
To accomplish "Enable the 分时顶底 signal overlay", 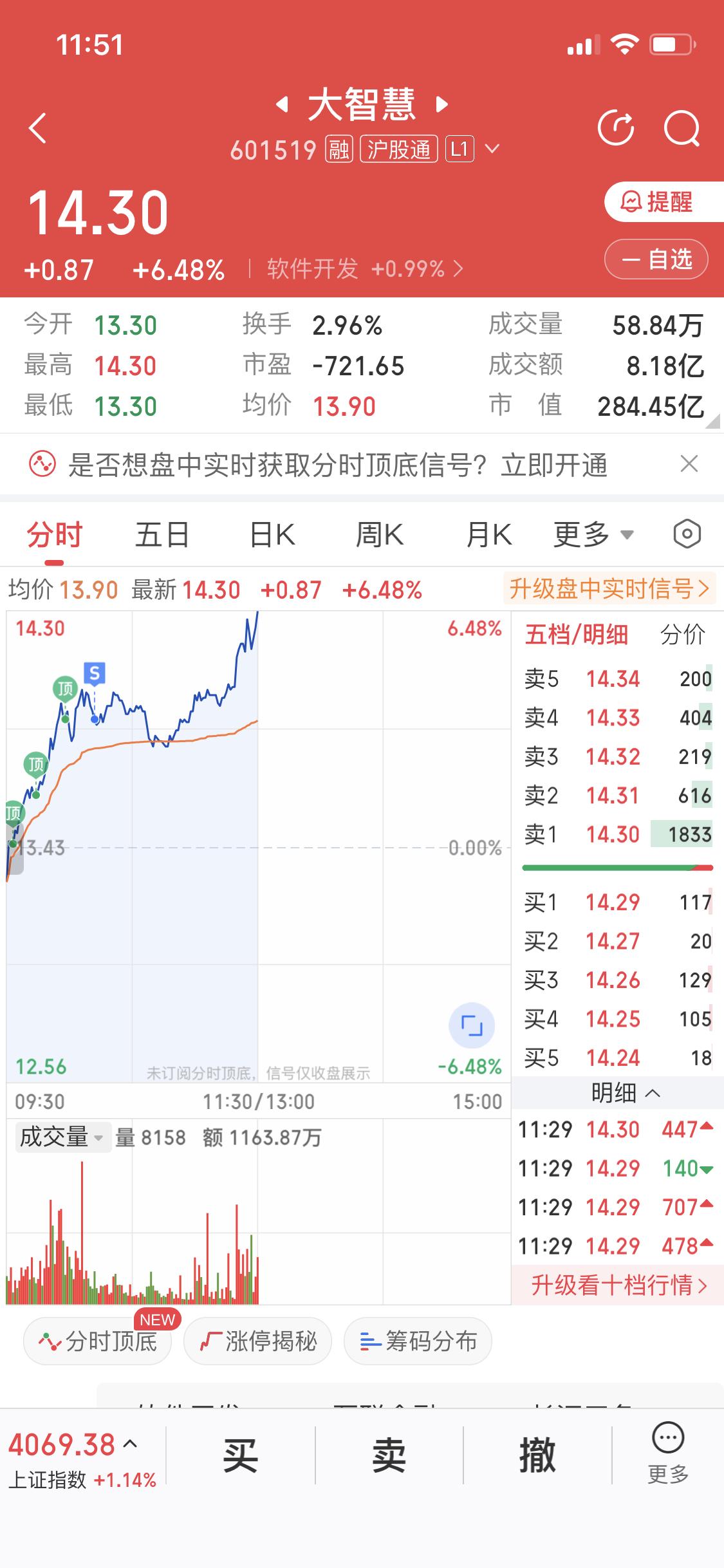I will [97, 1341].
